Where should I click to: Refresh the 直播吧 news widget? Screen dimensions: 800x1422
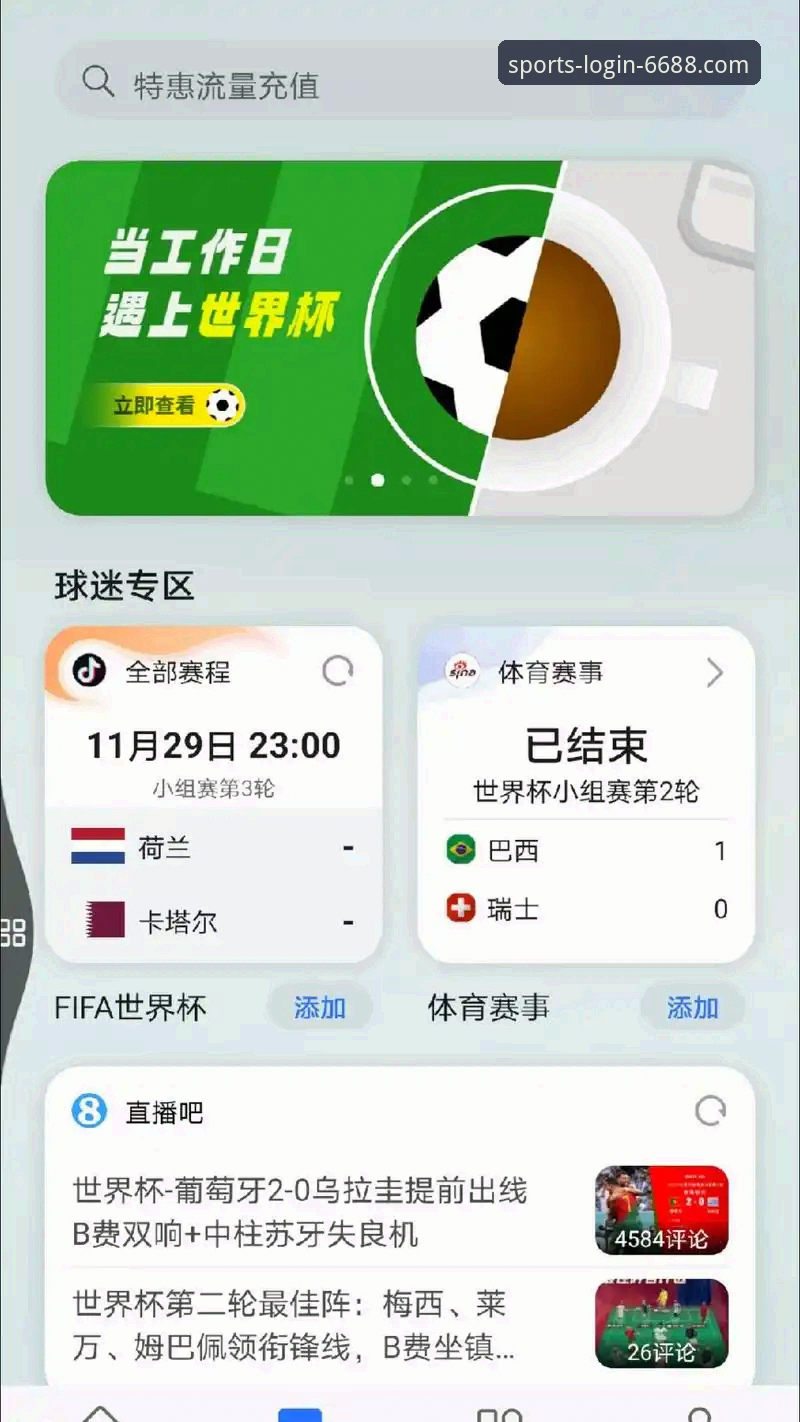(x=712, y=1110)
